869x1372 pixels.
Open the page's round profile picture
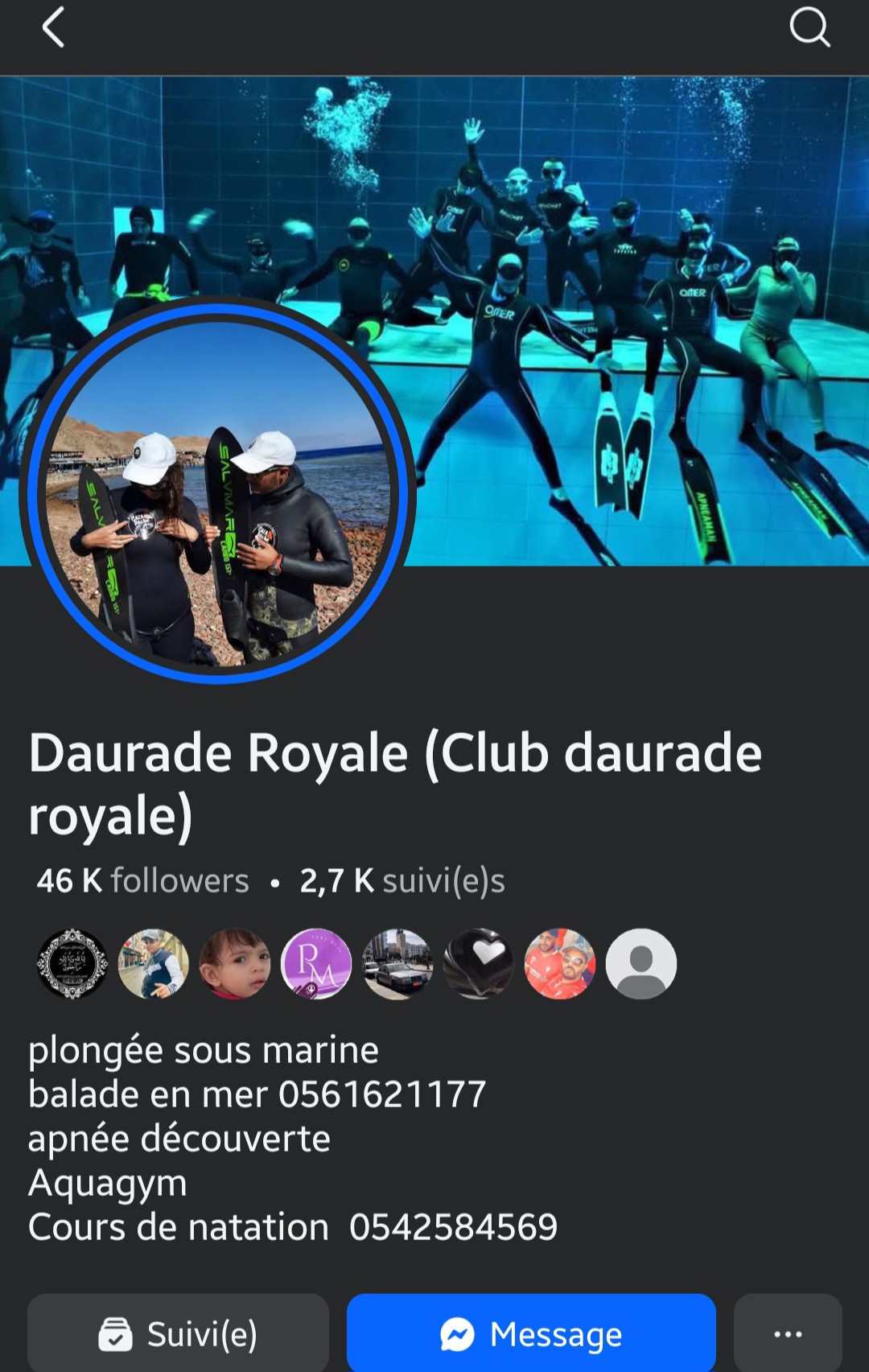click(x=217, y=492)
